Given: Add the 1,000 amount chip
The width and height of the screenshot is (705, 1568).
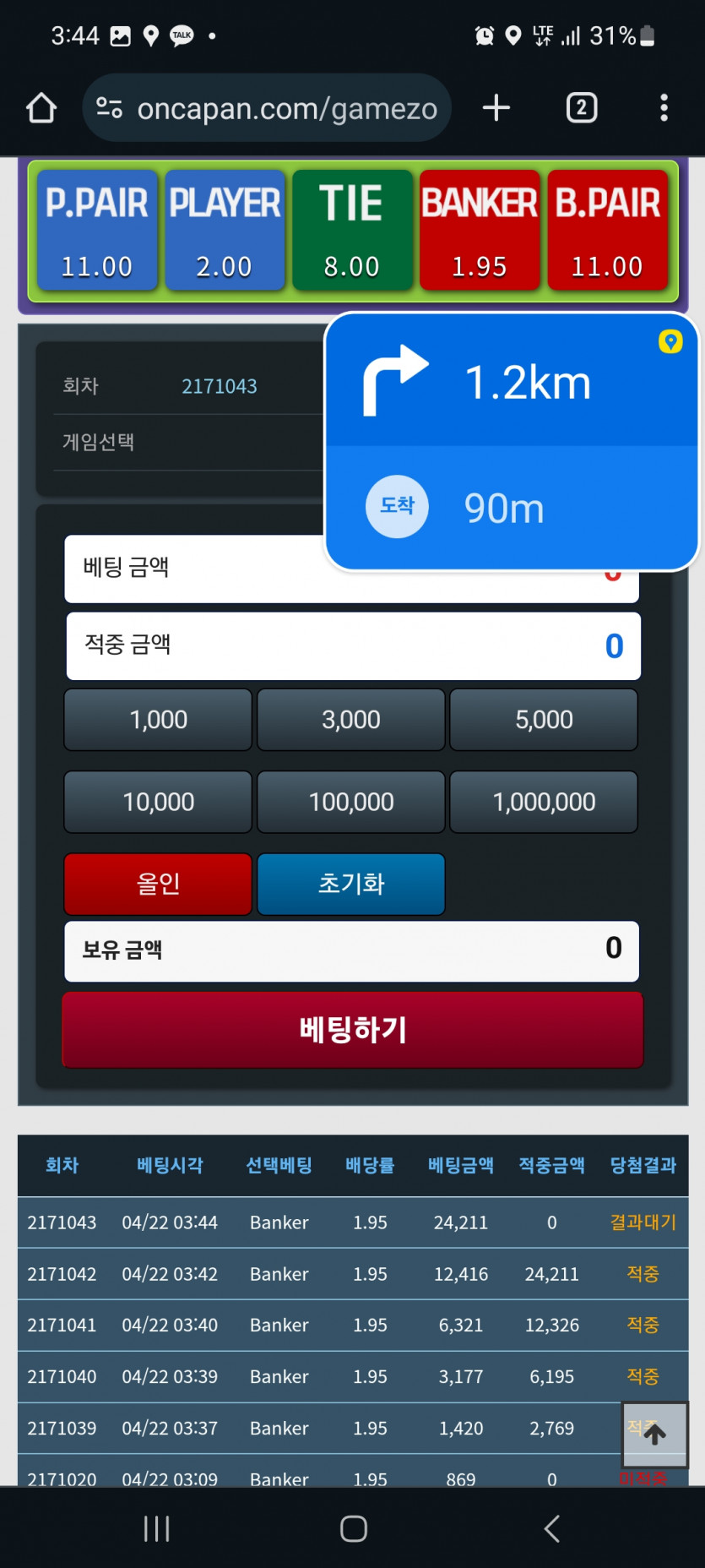Looking at the screenshot, I should [158, 720].
